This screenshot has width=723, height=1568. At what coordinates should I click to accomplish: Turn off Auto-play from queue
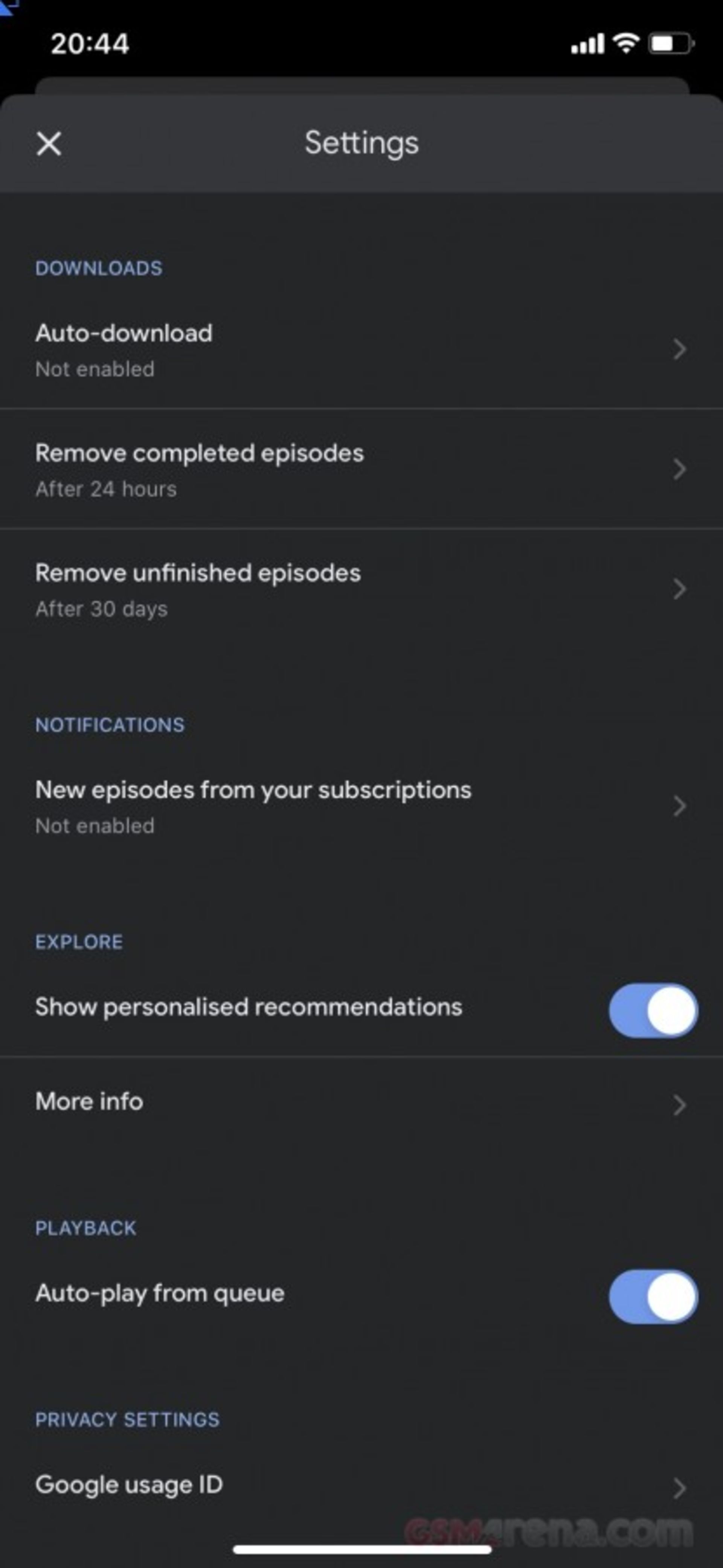(x=653, y=1296)
